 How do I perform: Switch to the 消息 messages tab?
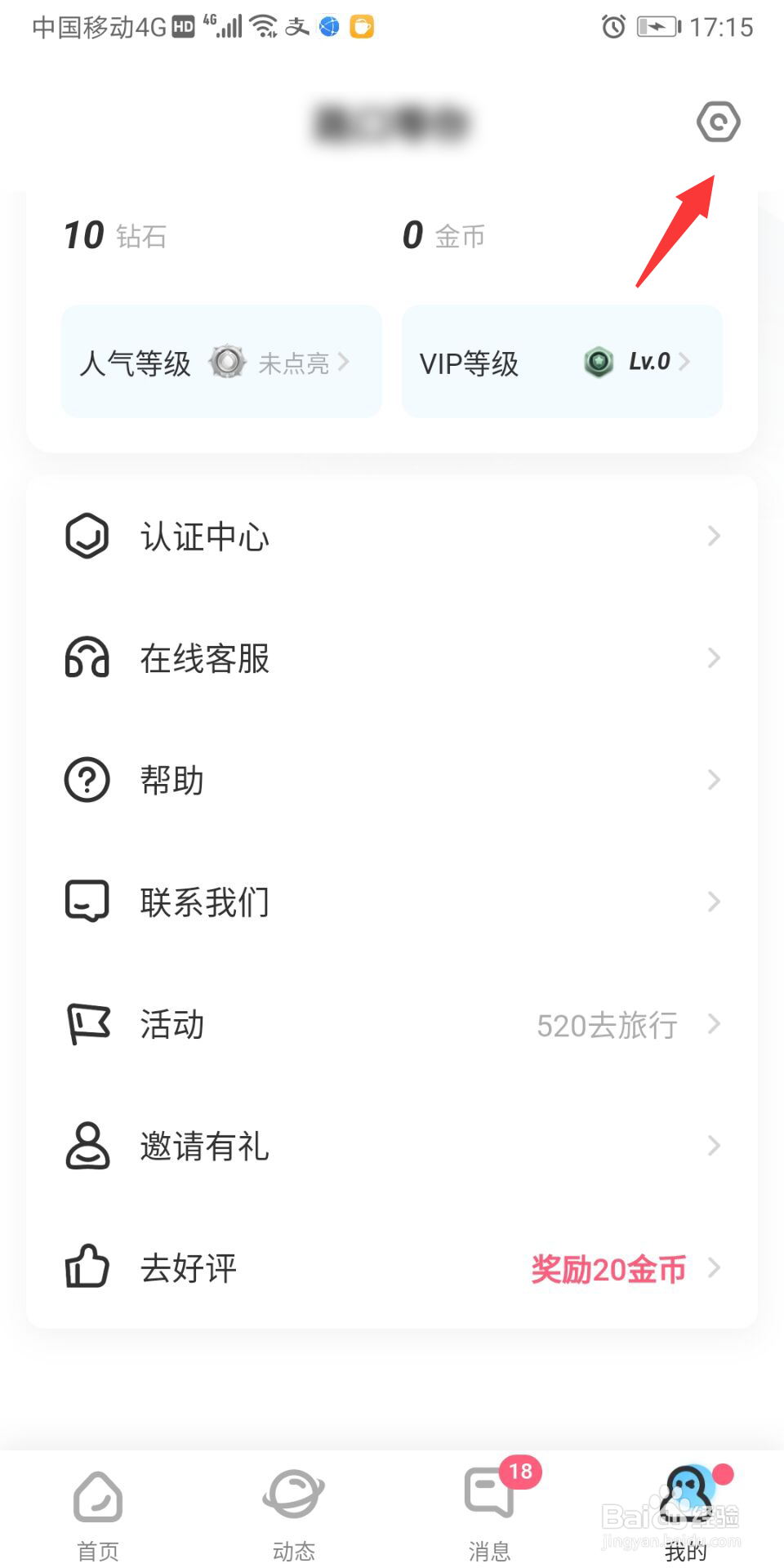pyautogui.click(x=490, y=1515)
